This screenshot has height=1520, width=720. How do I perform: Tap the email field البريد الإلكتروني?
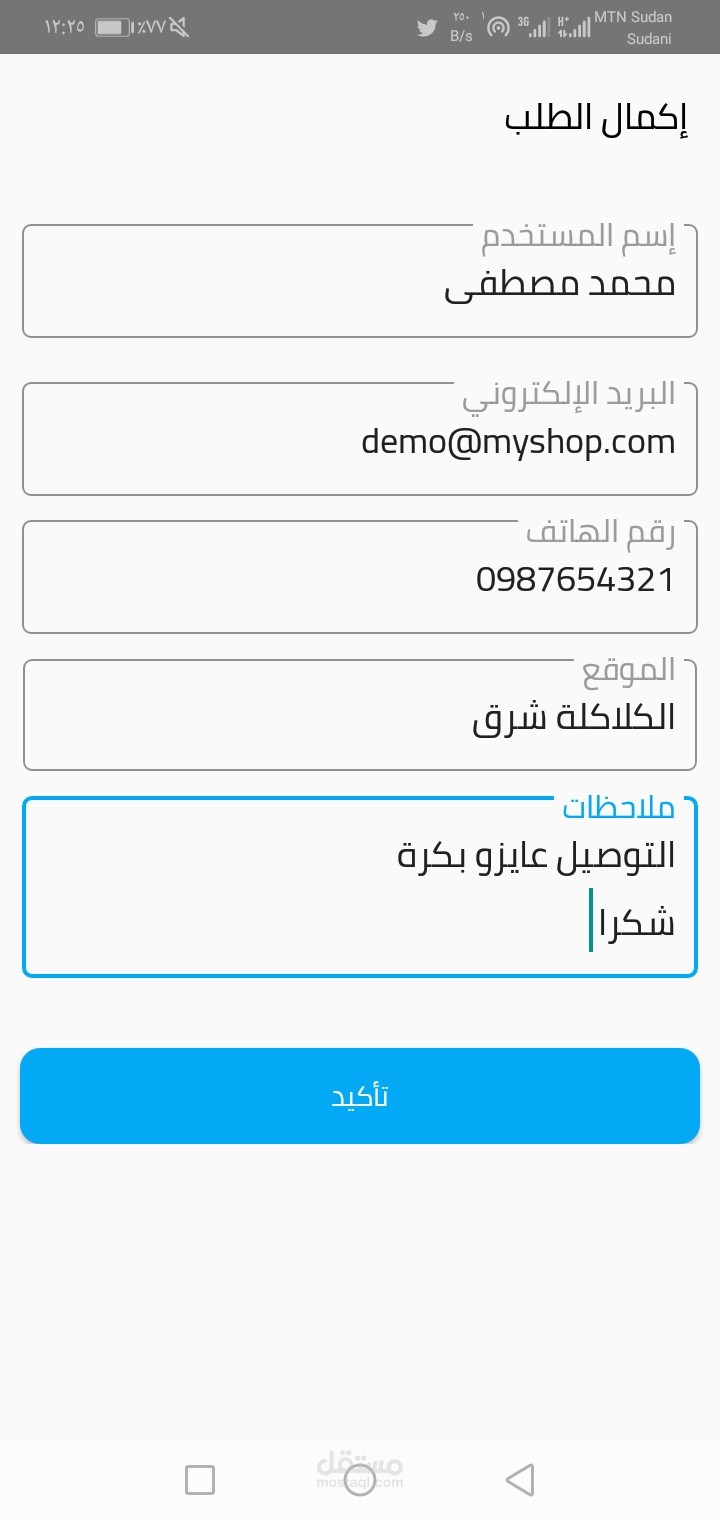tap(360, 442)
